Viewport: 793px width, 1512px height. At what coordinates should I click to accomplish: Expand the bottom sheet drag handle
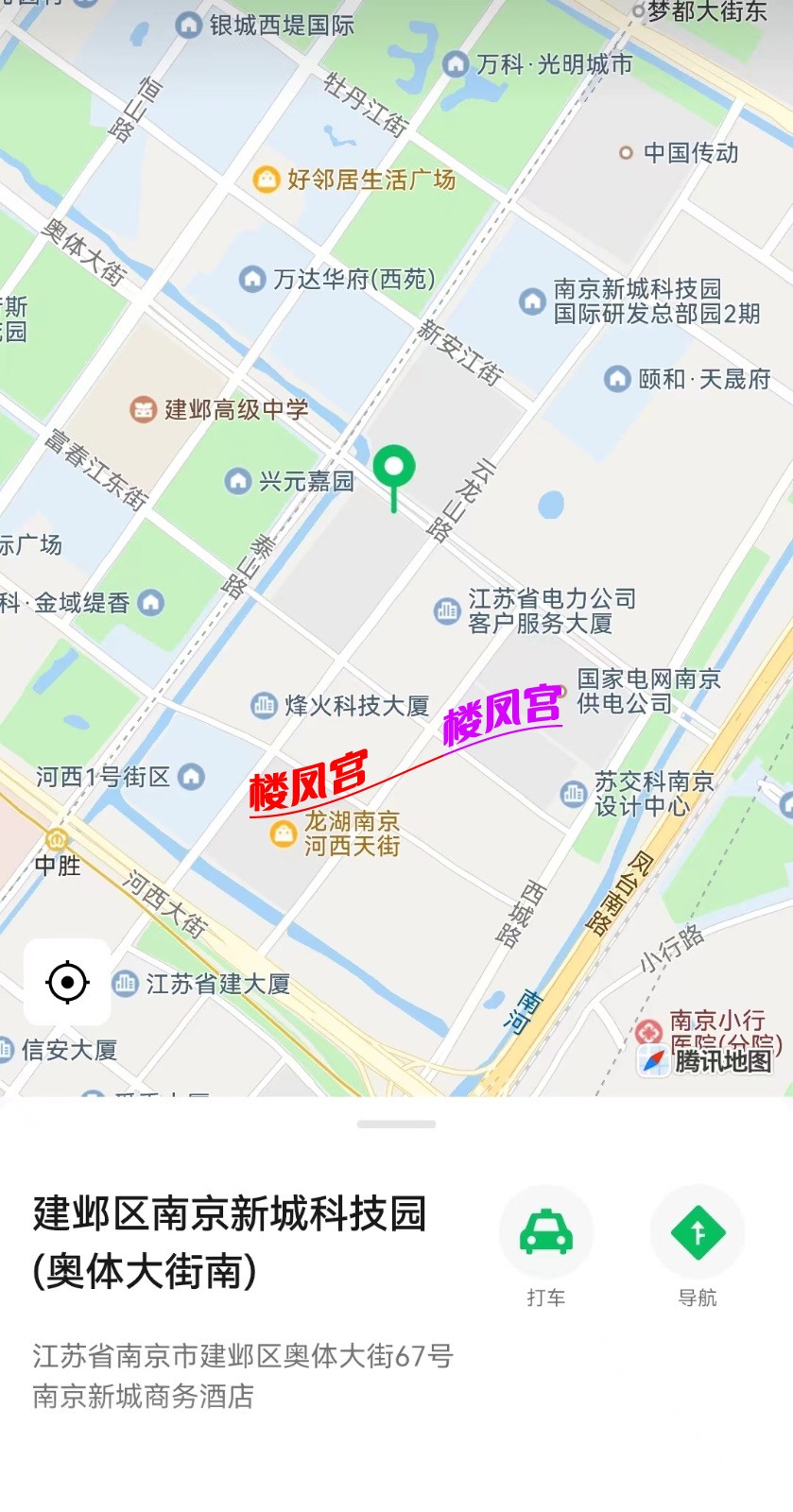pos(396,1123)
